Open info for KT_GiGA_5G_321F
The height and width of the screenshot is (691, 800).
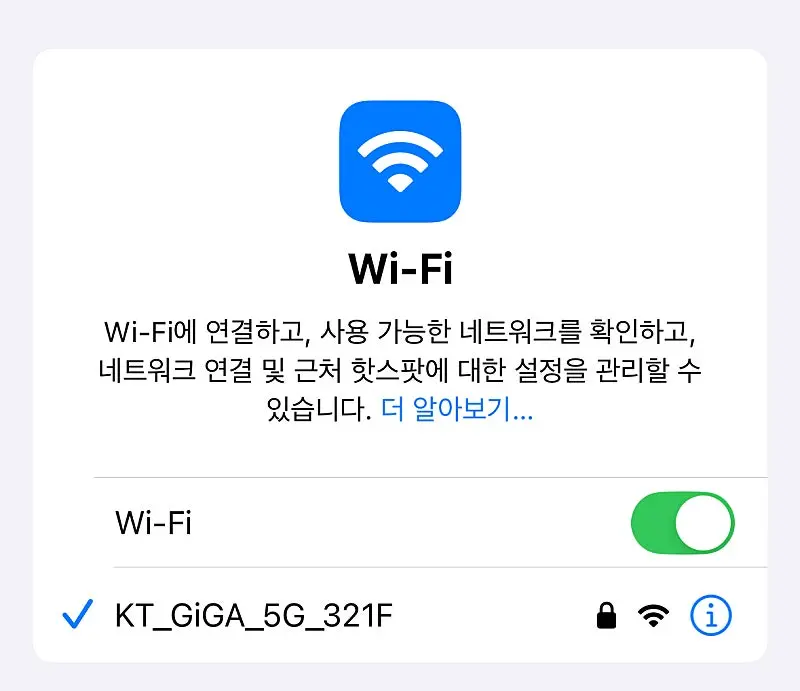[712, 617]
